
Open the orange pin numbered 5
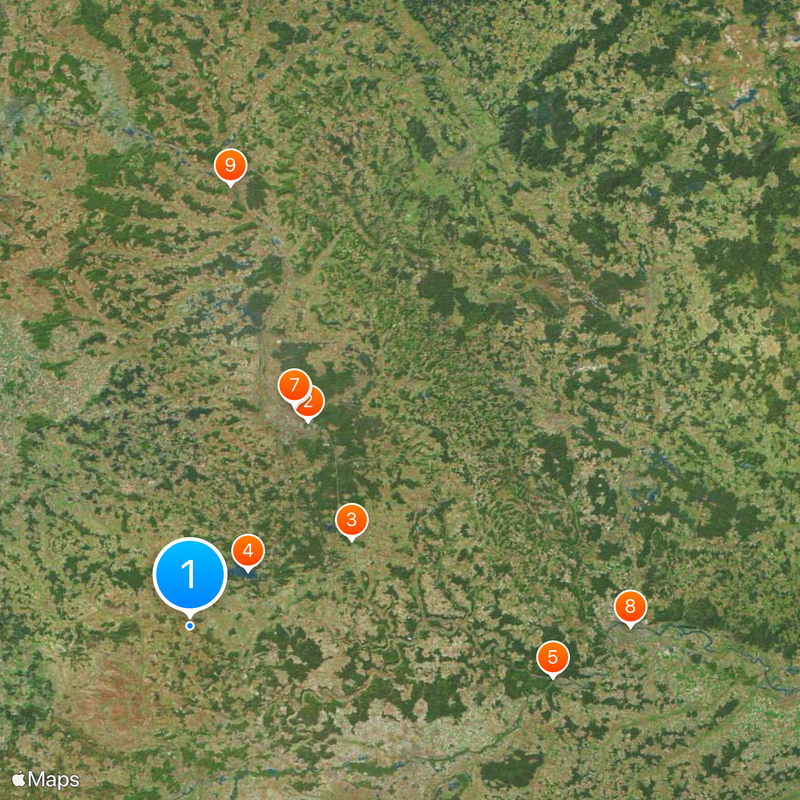coord(552,657)
